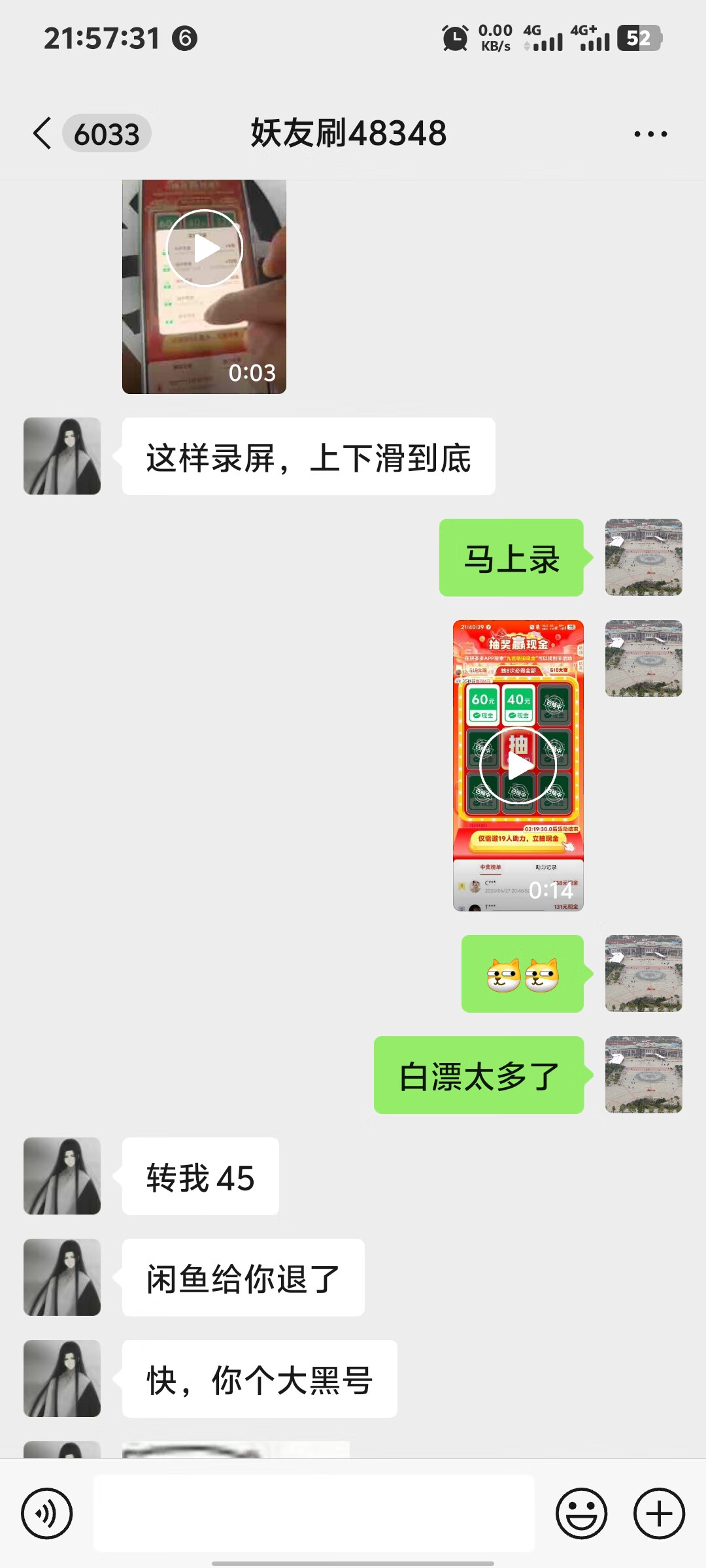Open contact avatar beside 这样录屏 message
The height and width of the screenshot is (1568, 706).
pyautogui.click(x=62, y=456)
